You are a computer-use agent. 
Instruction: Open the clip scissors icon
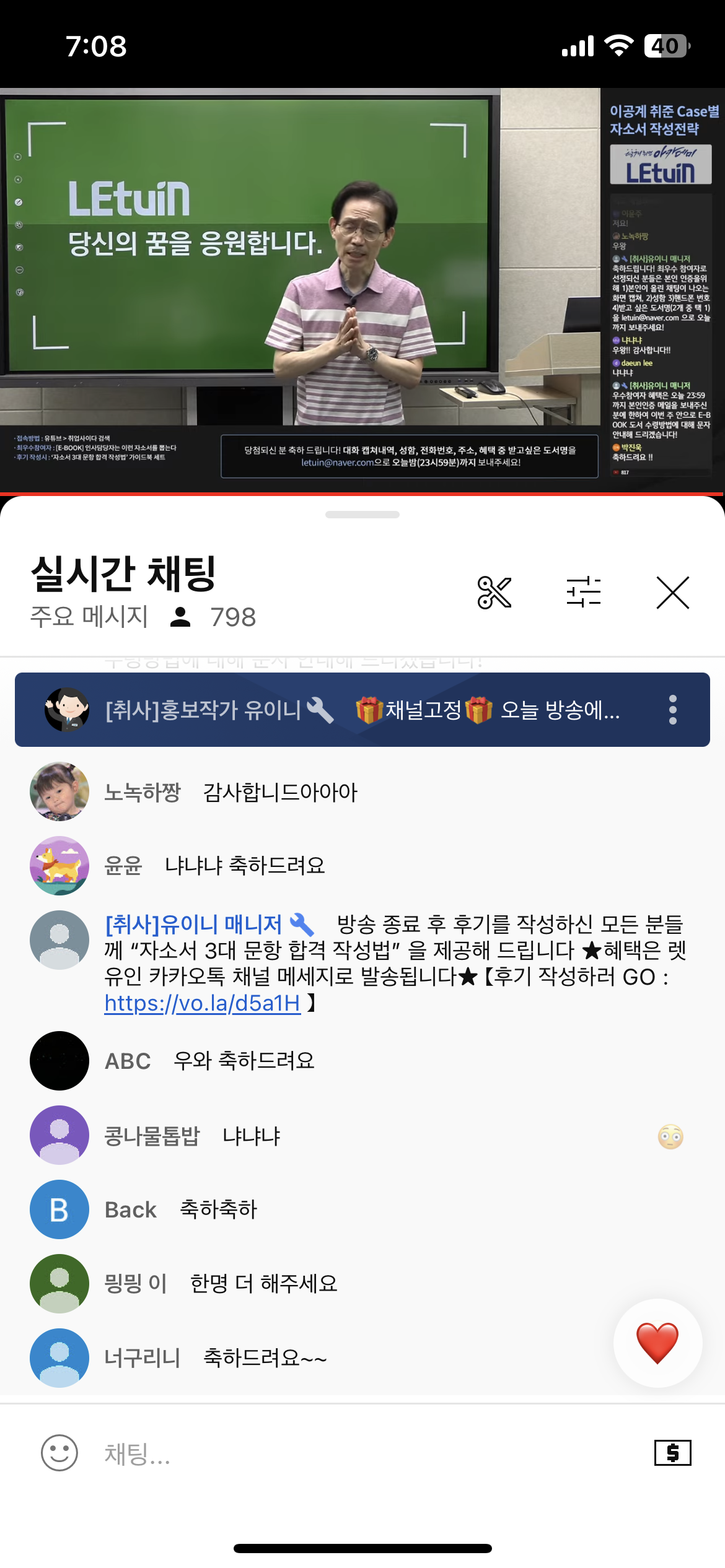point(494,593)
